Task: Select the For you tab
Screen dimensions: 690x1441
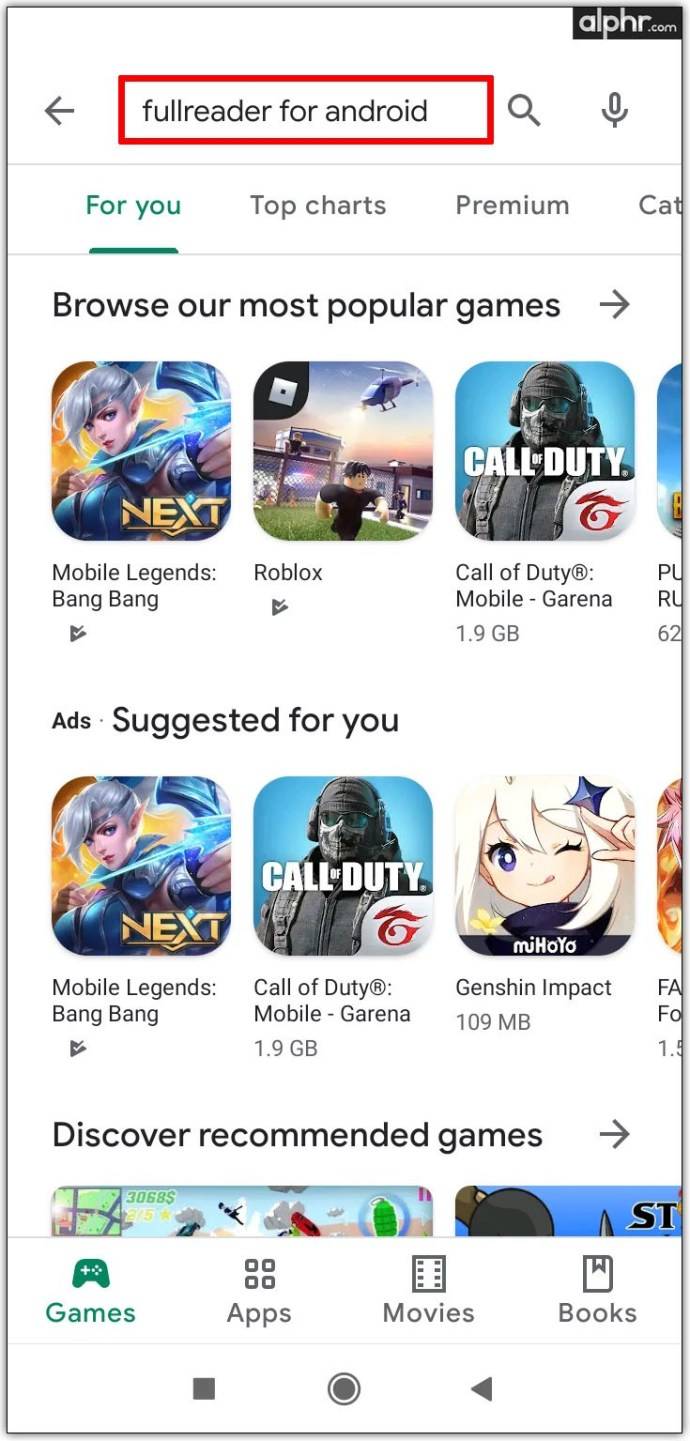Action: [133, 205]
